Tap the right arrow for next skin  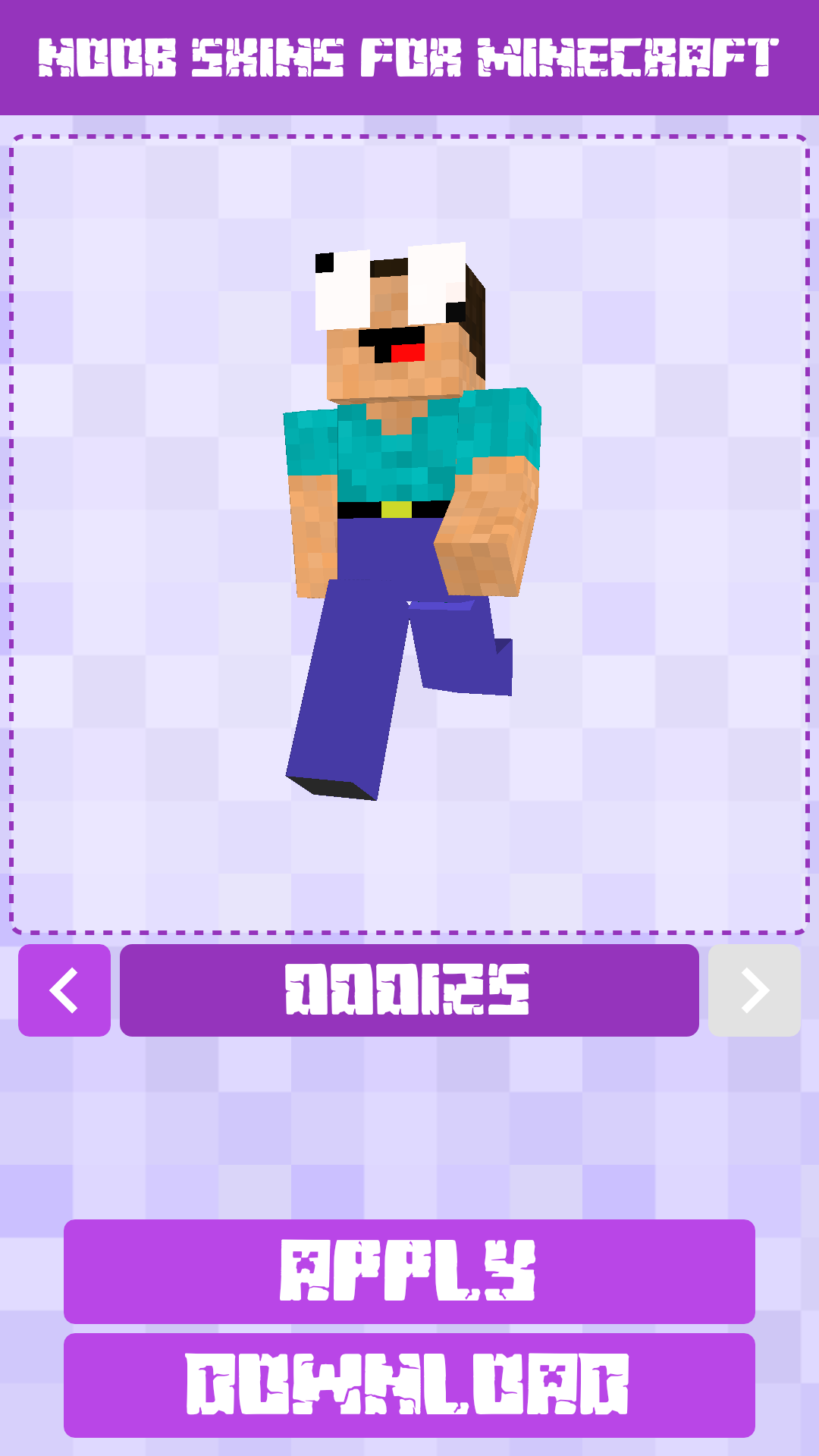(x=755, y=990)
